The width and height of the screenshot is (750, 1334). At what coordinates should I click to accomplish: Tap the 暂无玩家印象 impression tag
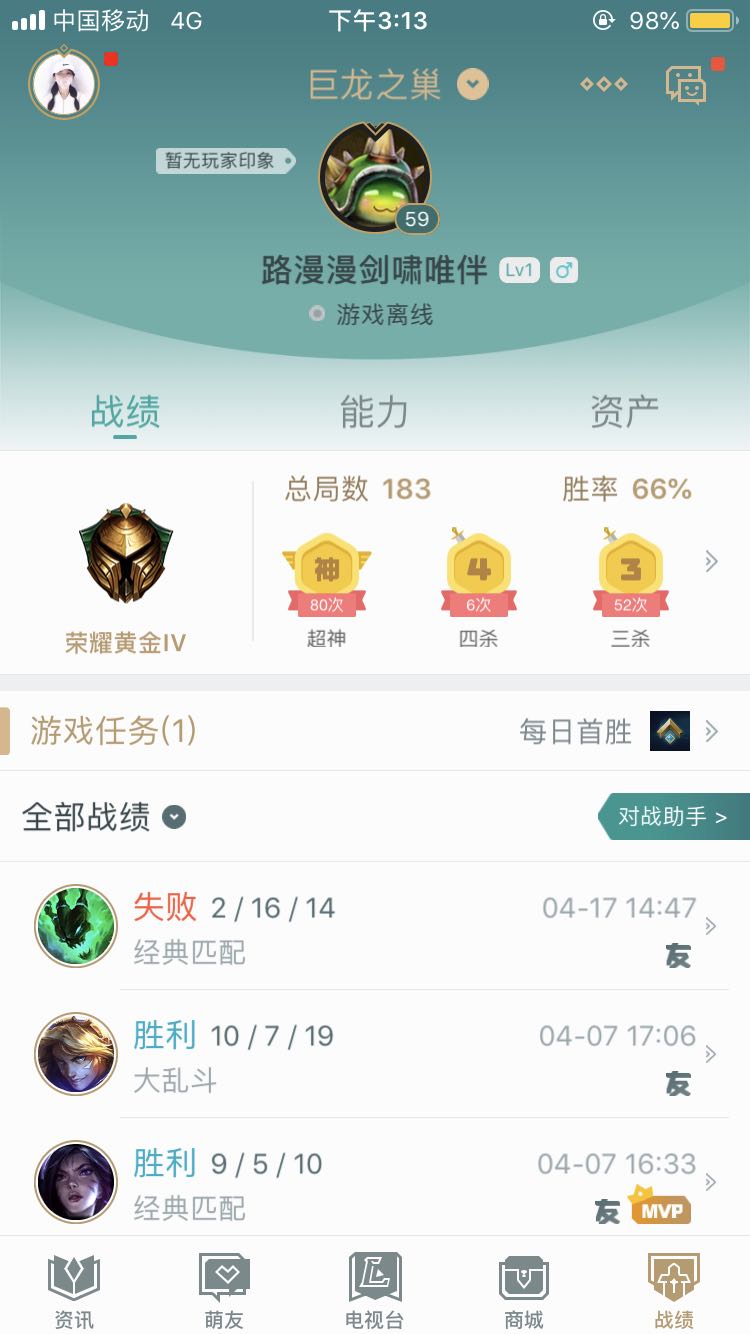tap(222, 160)
